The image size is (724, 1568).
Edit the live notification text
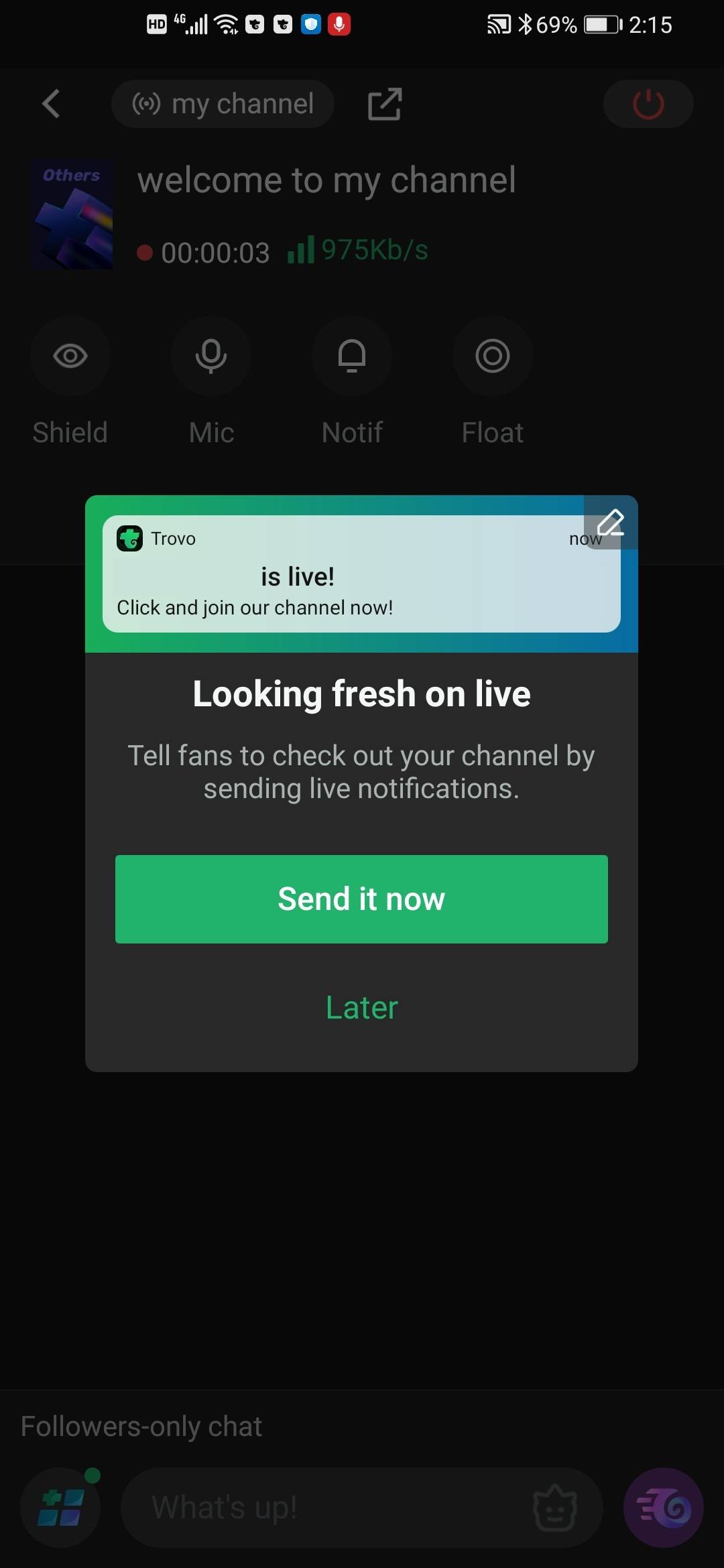(x=611, y=523)
